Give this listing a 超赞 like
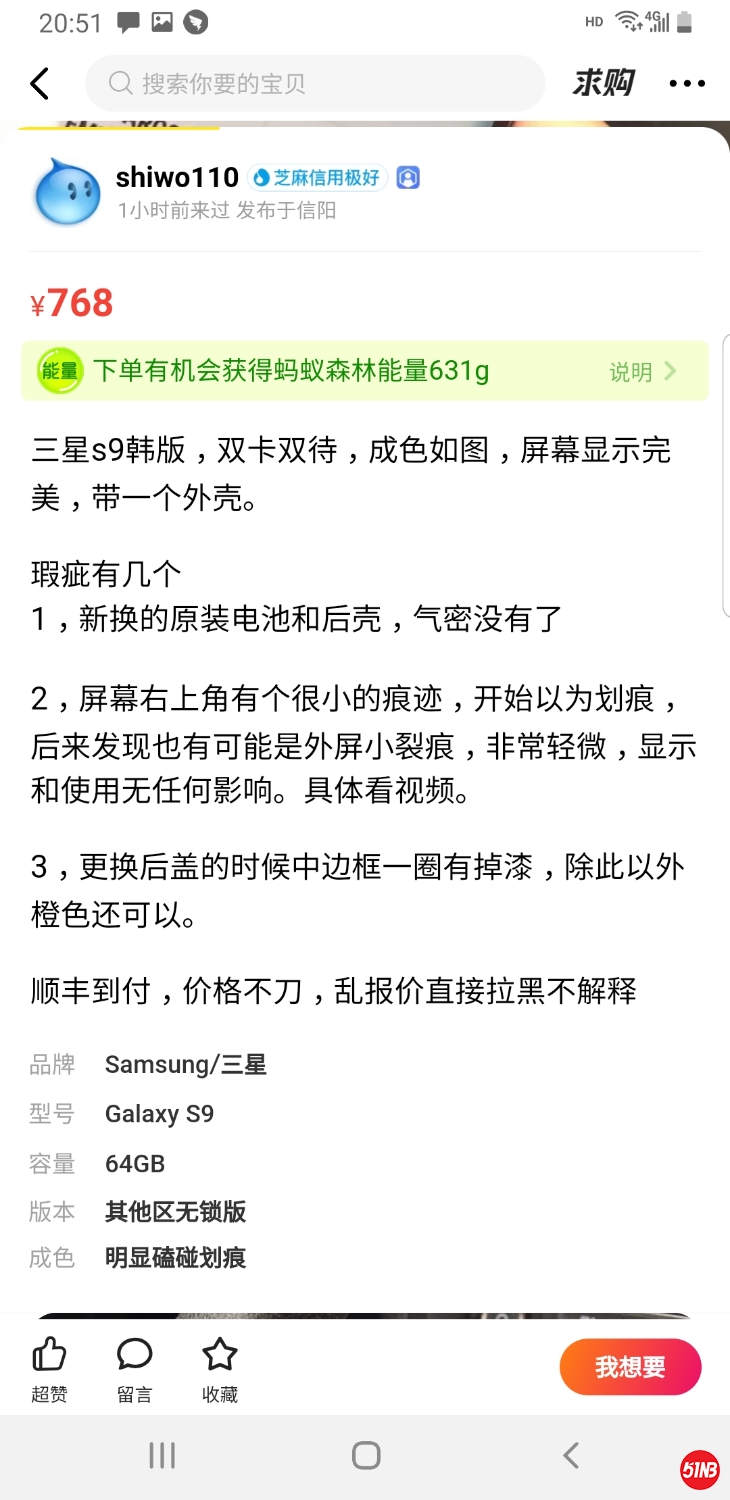This screenshot has width=730, height=1500. click(x=49, y=1368)
